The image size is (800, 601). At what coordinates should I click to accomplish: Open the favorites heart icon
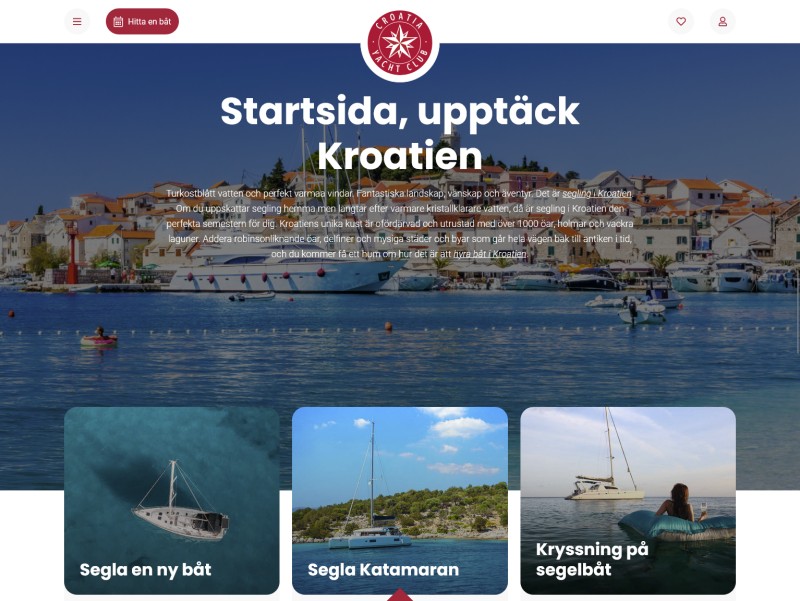click(x=681, y=21)
